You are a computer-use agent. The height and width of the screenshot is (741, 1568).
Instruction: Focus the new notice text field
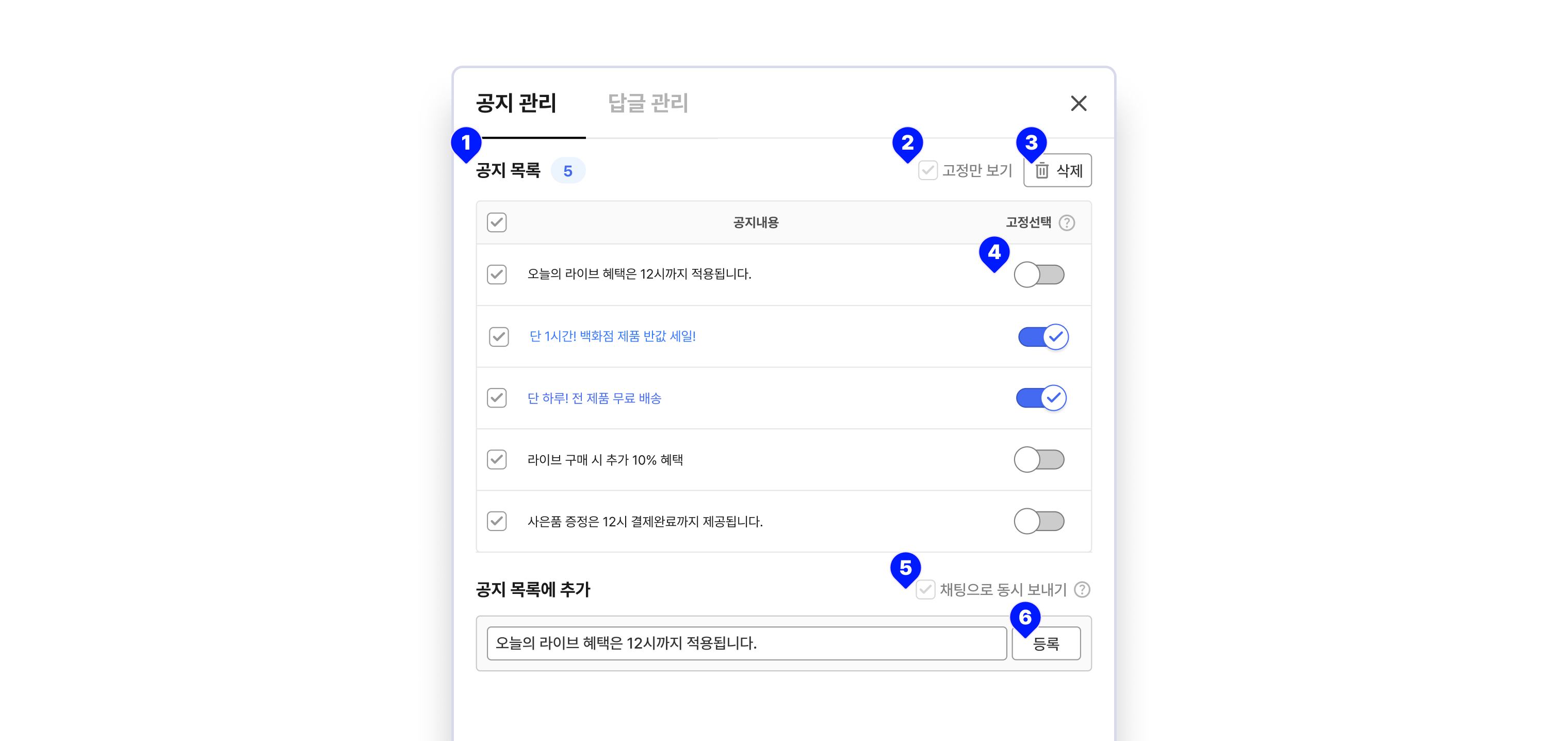tap(746, 643)
